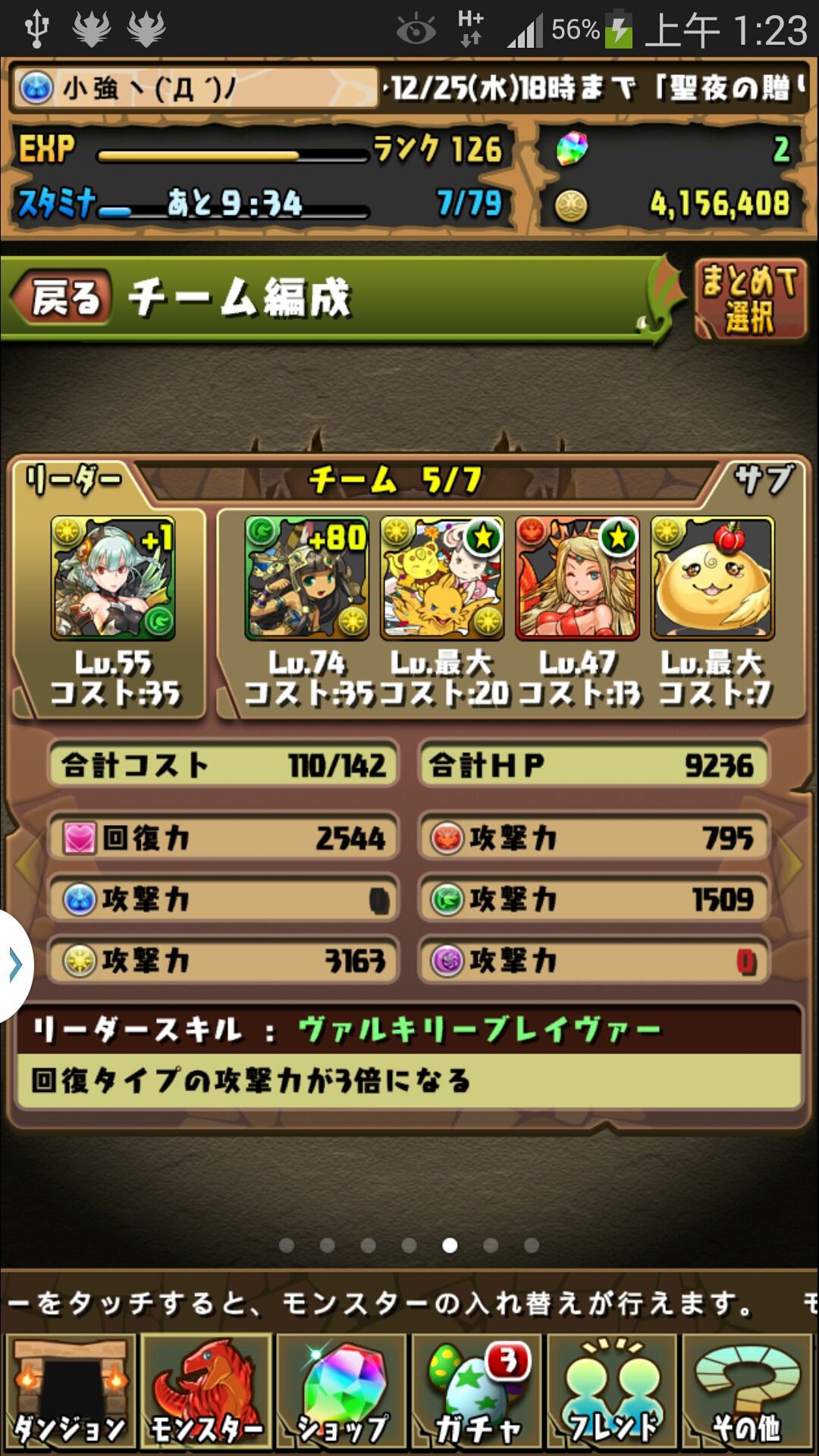Image resolution: width=819 pixels, height=1456 pixels.
Task: Open the ガチャ tab
Action: 476,1392
